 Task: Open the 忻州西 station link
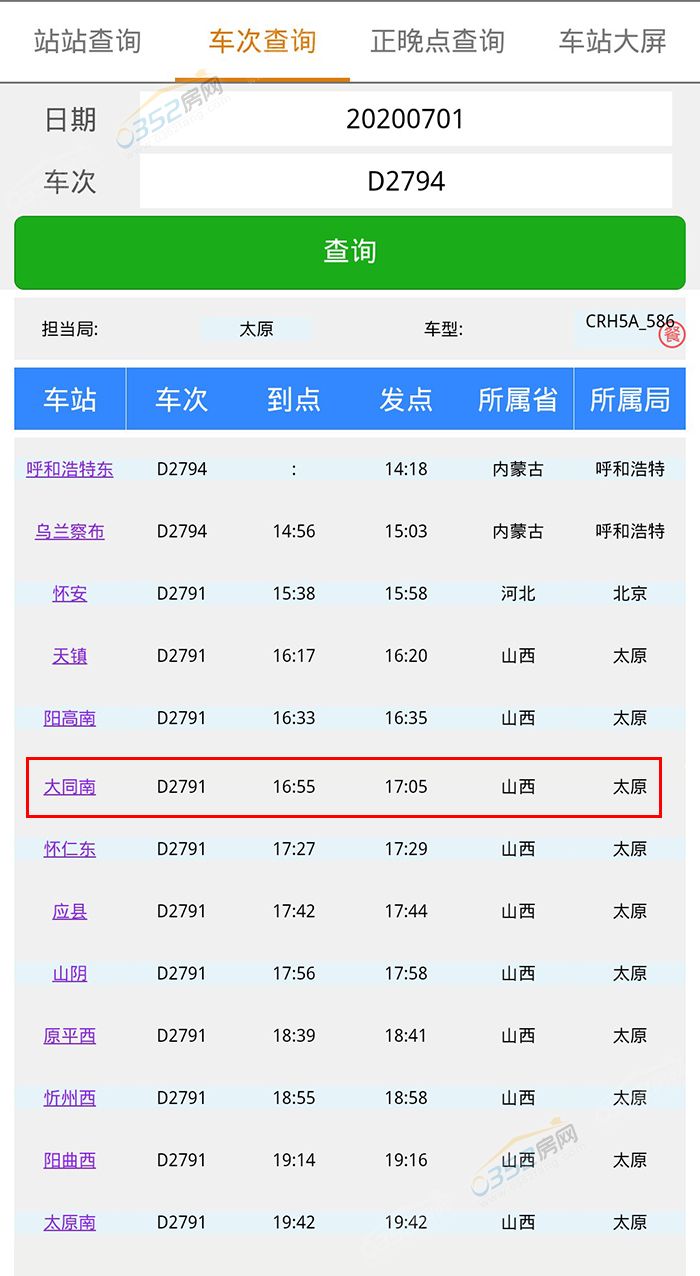70,1098
